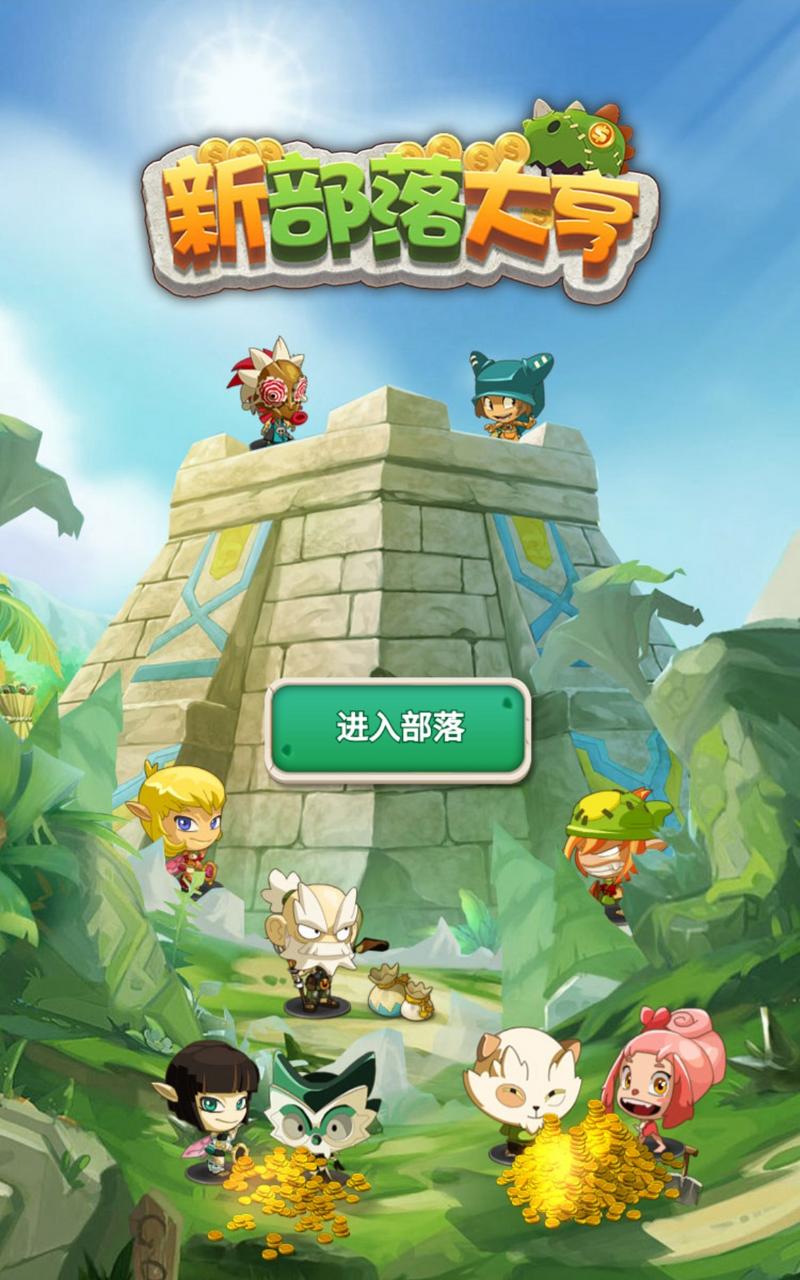Viewport: 800px width, 1280px height.
Task: Tap the 进入部落 button to enter
Action: tap(398, 730)
